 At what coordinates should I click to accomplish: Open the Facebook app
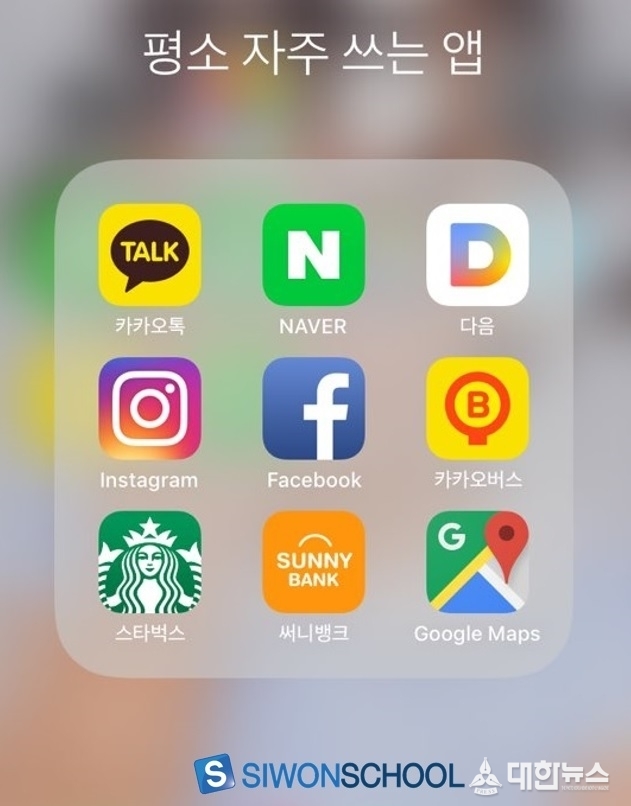[x=313, y=408]
